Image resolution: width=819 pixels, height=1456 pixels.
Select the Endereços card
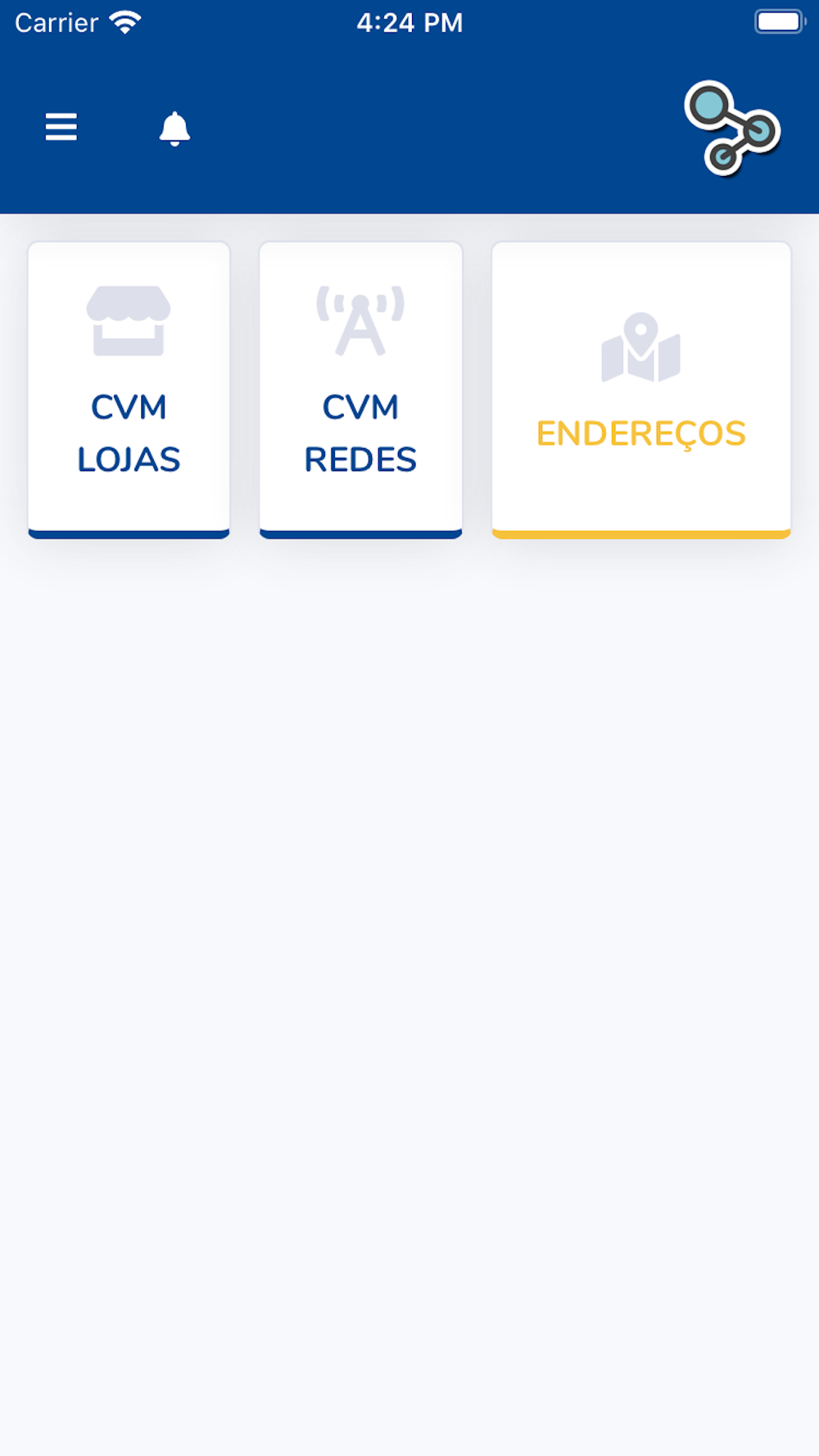click(641, 390)
